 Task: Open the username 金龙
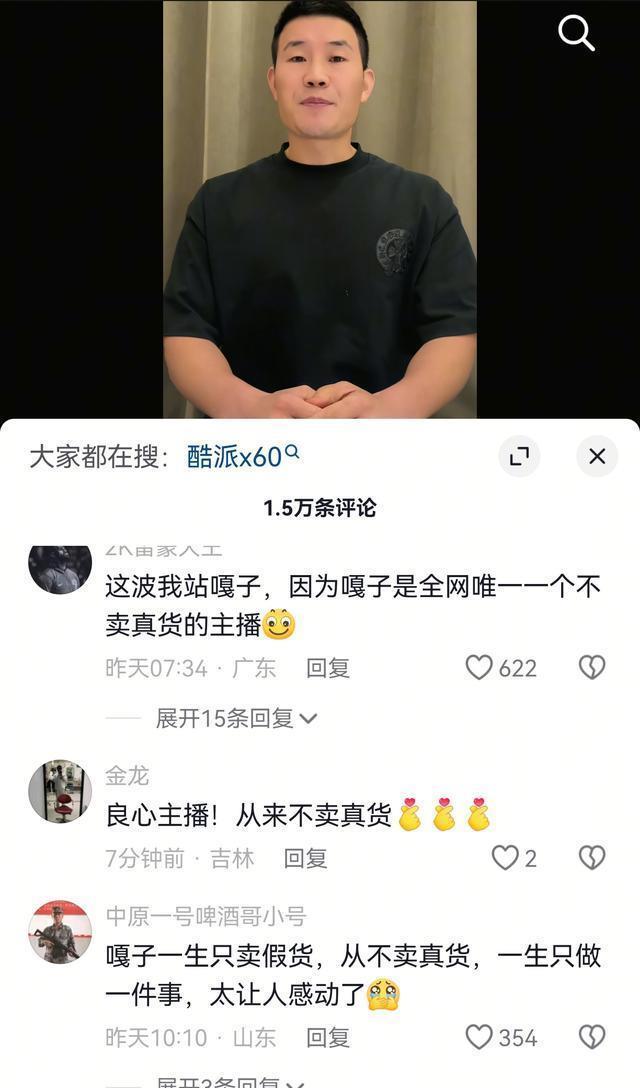click(127, 776)
